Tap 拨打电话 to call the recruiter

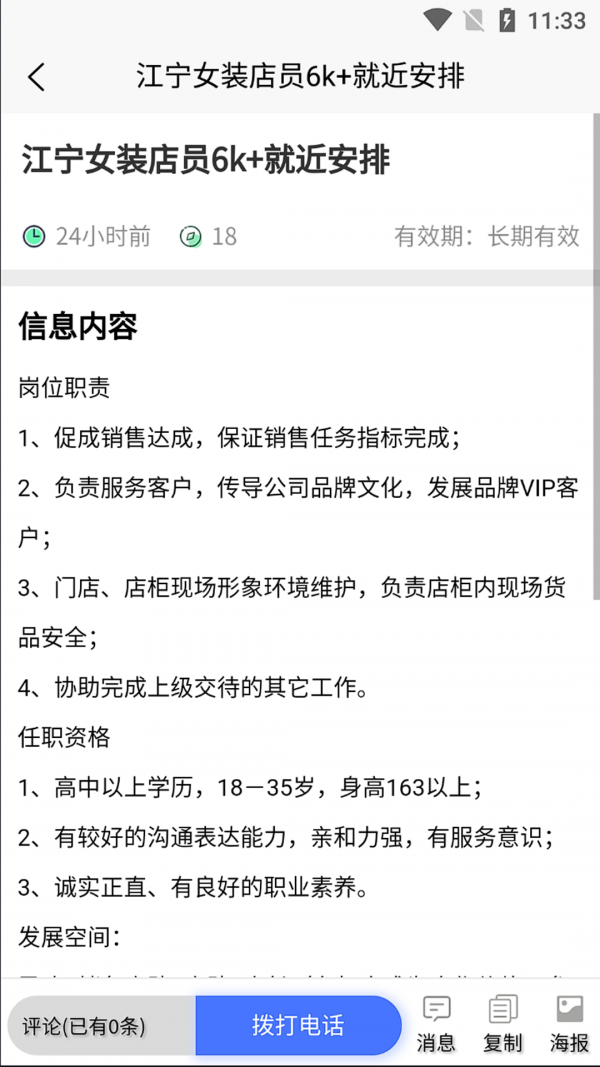tap(298, 1026)
